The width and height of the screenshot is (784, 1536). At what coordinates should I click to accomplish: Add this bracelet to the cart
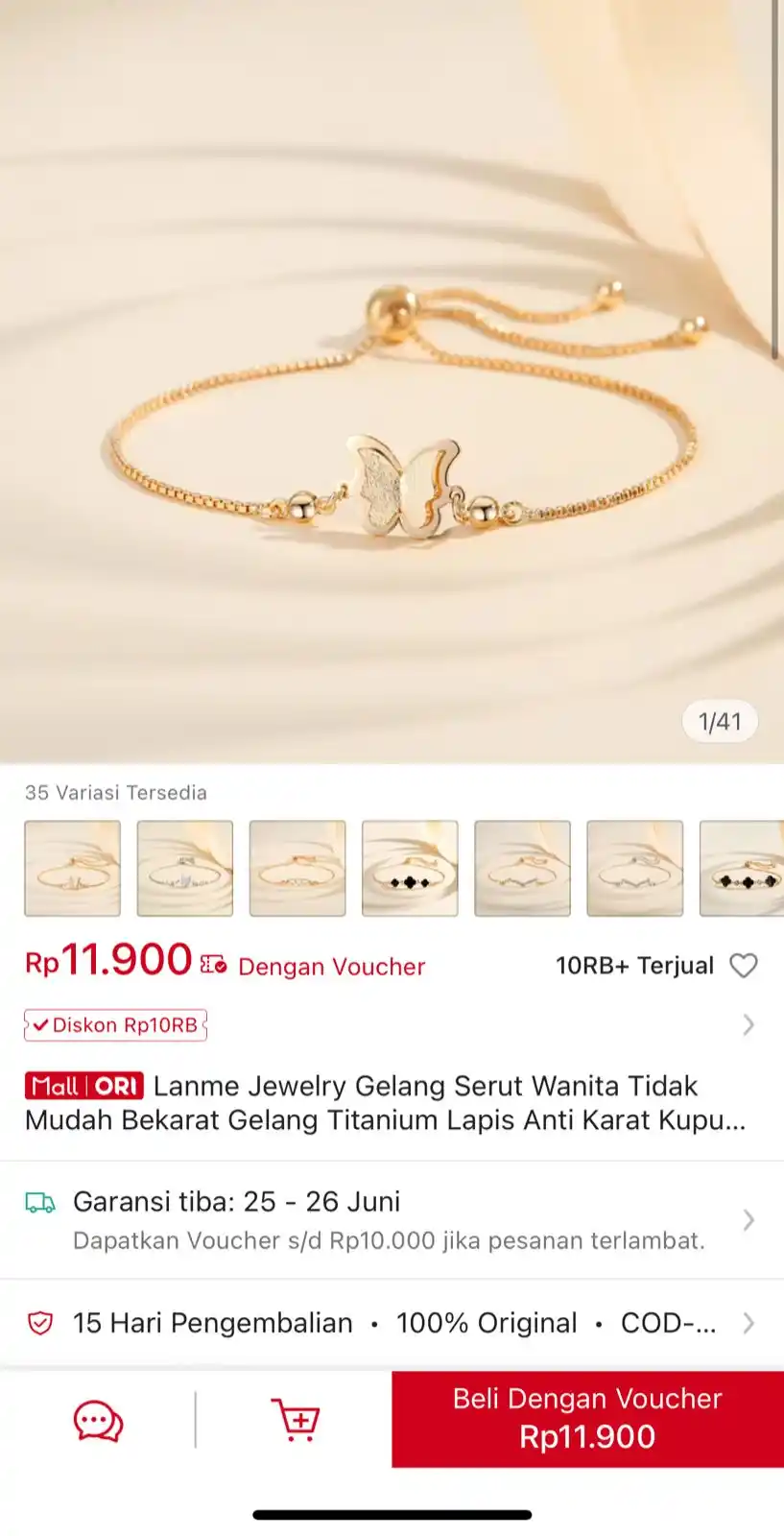click(x=296, y=1420)
